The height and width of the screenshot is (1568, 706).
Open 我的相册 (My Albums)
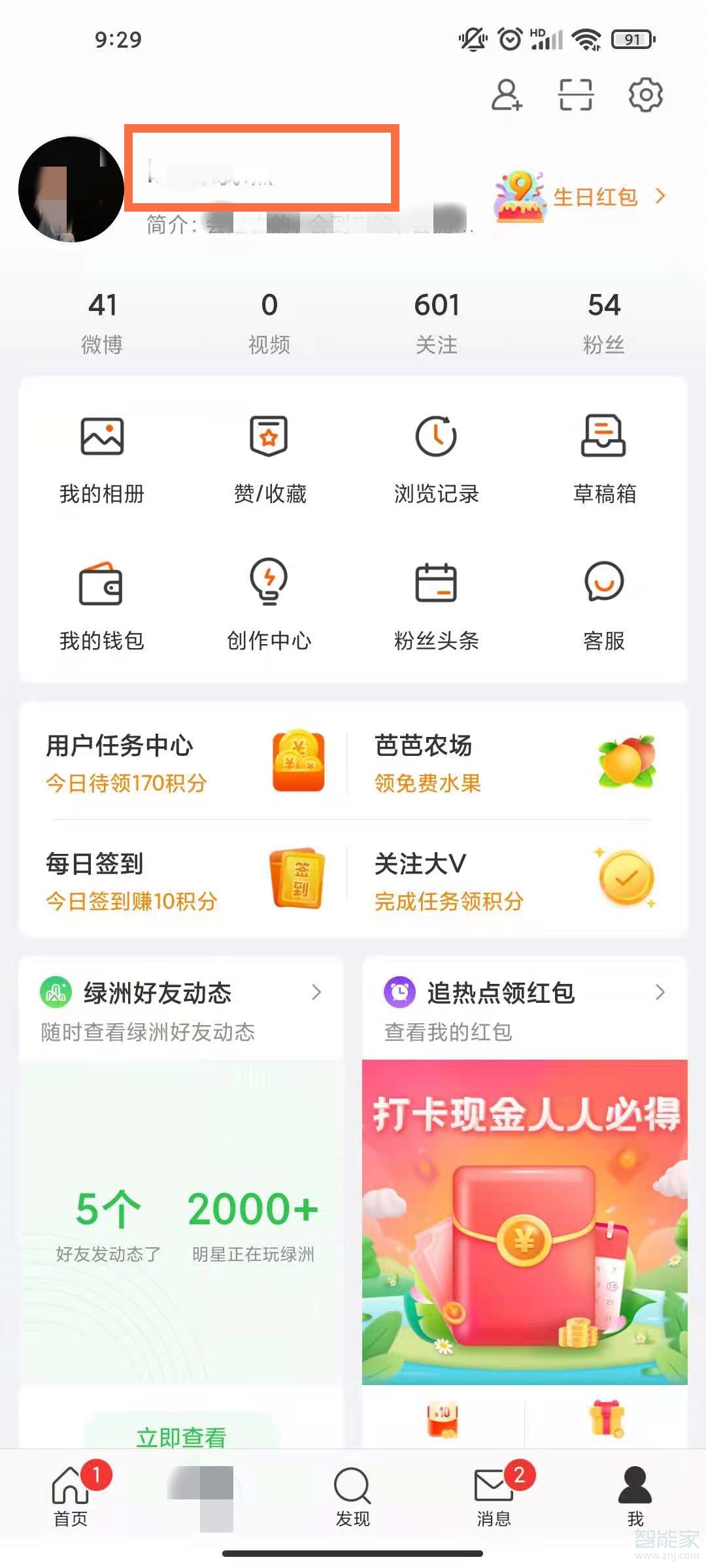coord(103,457)
